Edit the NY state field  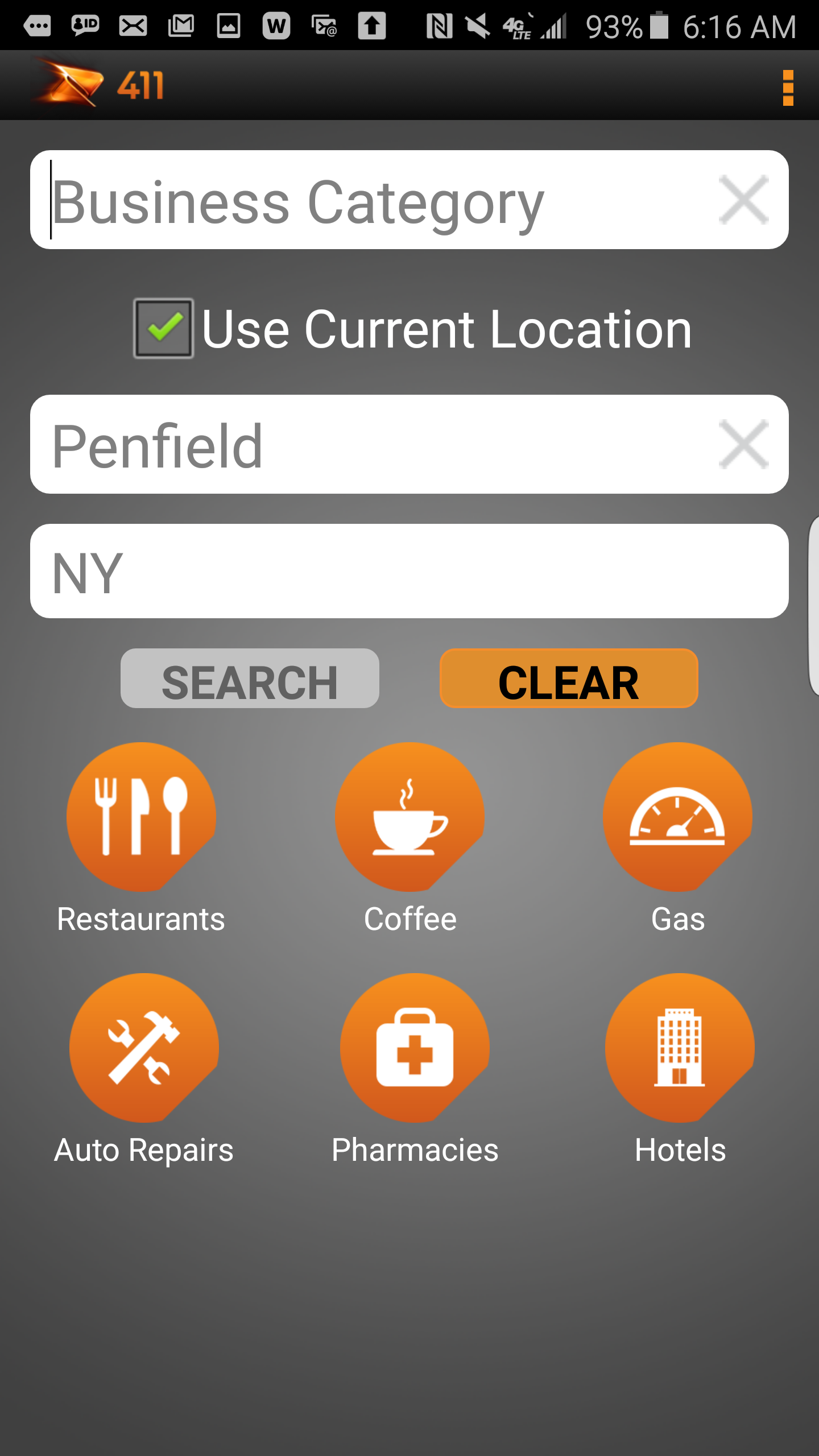click(x=409, y=571)
